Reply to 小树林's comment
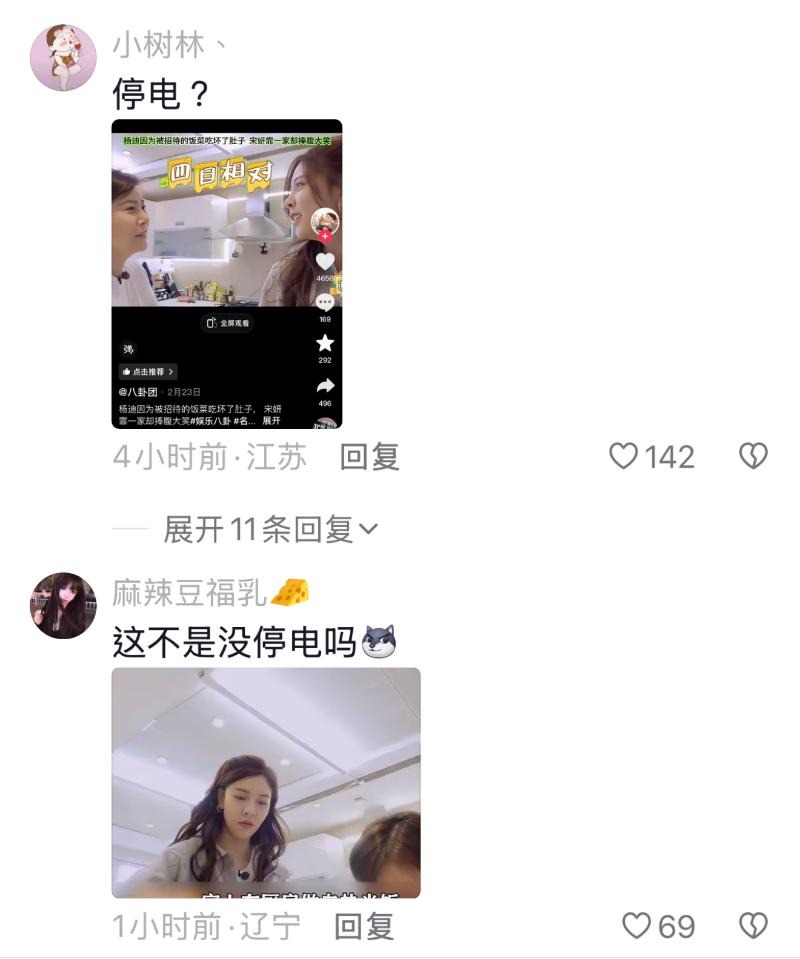This screenshot has height=959, width=800. pyautogui.click(x=370, y=457)
